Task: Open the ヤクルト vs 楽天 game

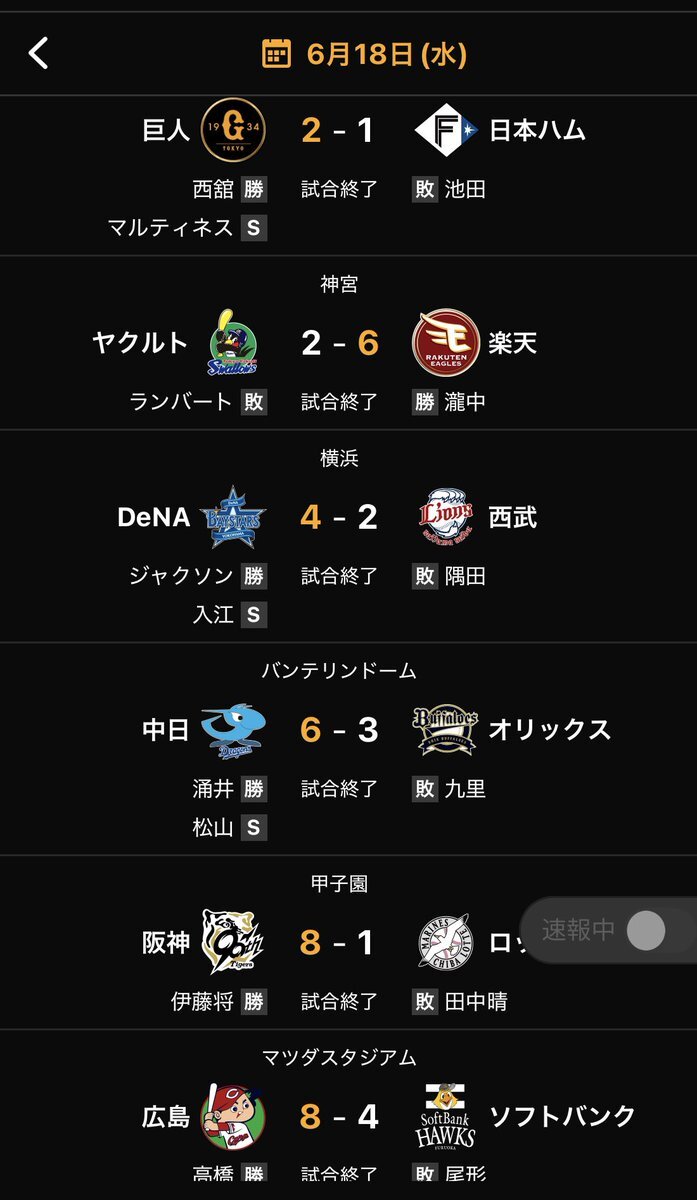Action: [x=348, y=344]
